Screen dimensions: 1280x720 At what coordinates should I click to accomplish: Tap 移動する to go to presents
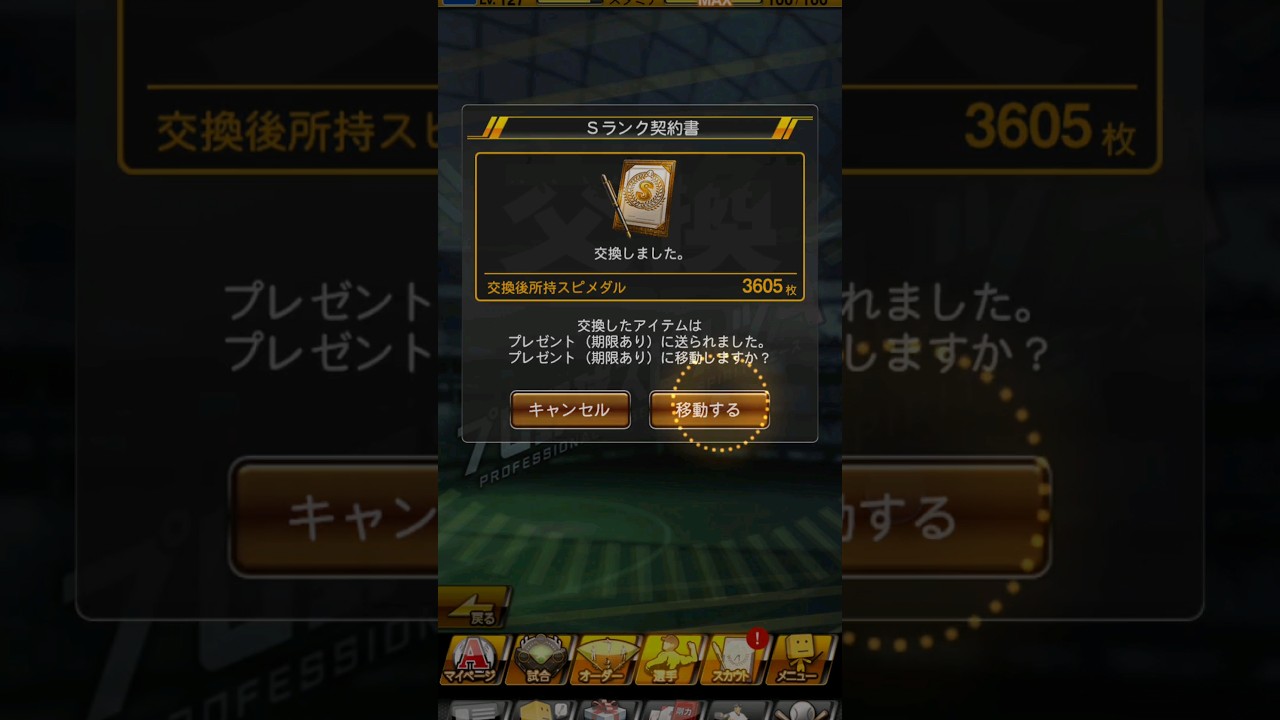pos(709,409)
